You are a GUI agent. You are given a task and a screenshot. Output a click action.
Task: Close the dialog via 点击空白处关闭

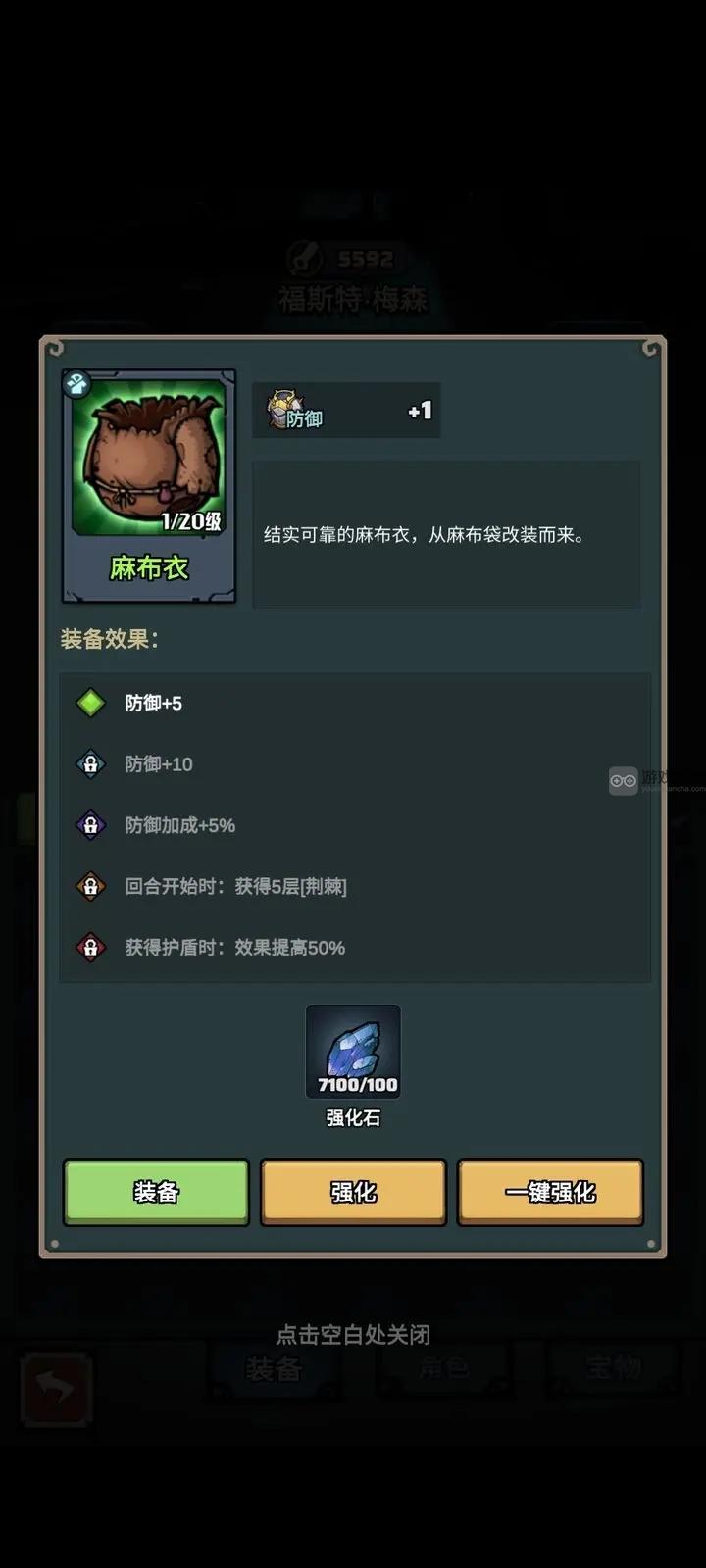coord(353,1334)
